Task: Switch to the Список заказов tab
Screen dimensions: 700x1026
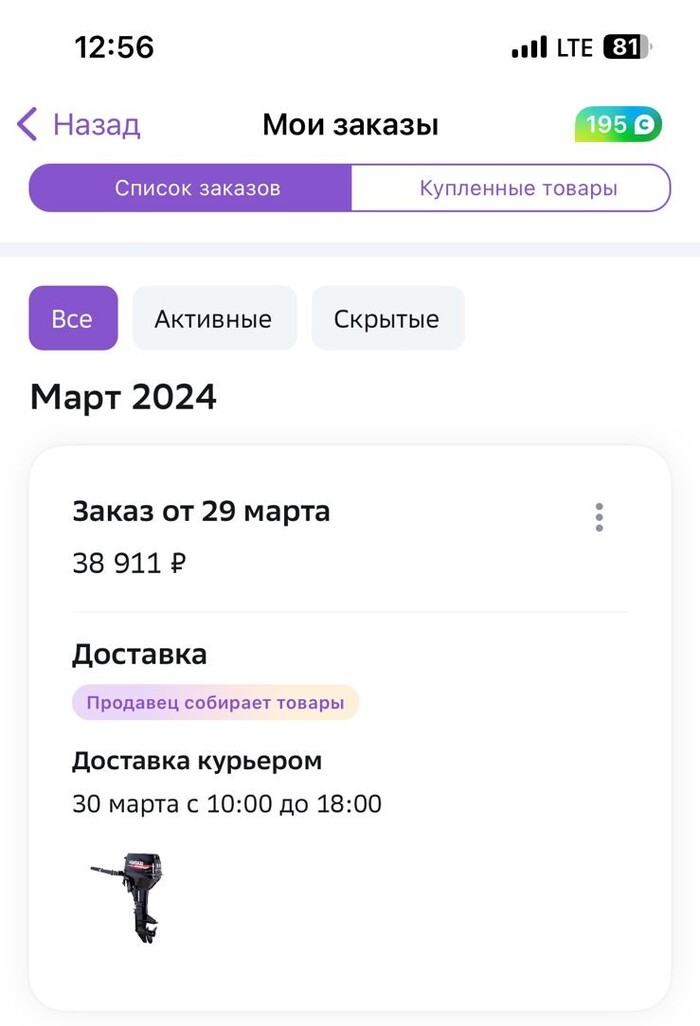Action: click(x=191, y=188)
